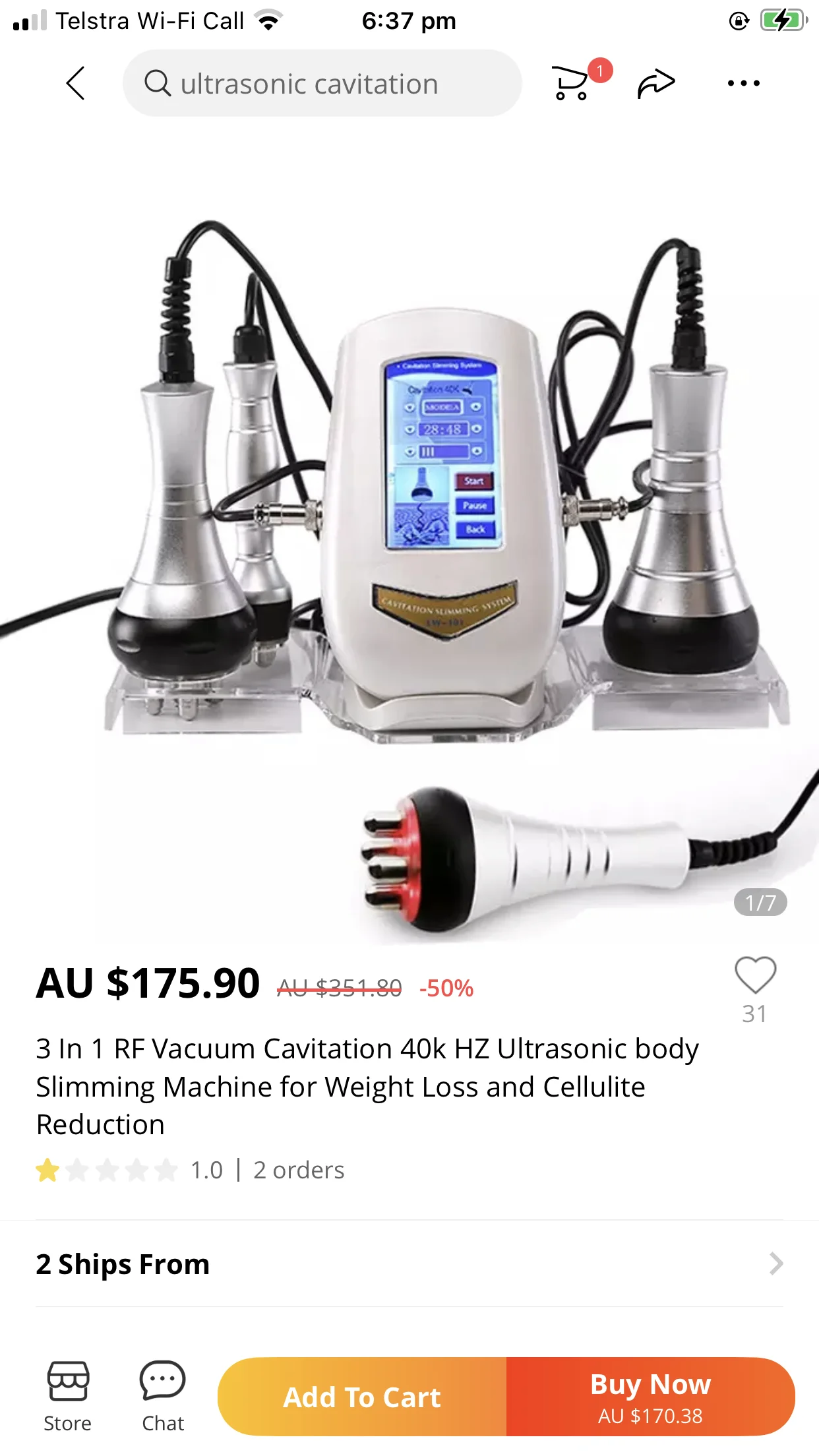Viewport: 819px width, 1456px height.
Task: Tap the ultrasonic cavitation search field
Action: pyautogui.click(x=322, y=84)
